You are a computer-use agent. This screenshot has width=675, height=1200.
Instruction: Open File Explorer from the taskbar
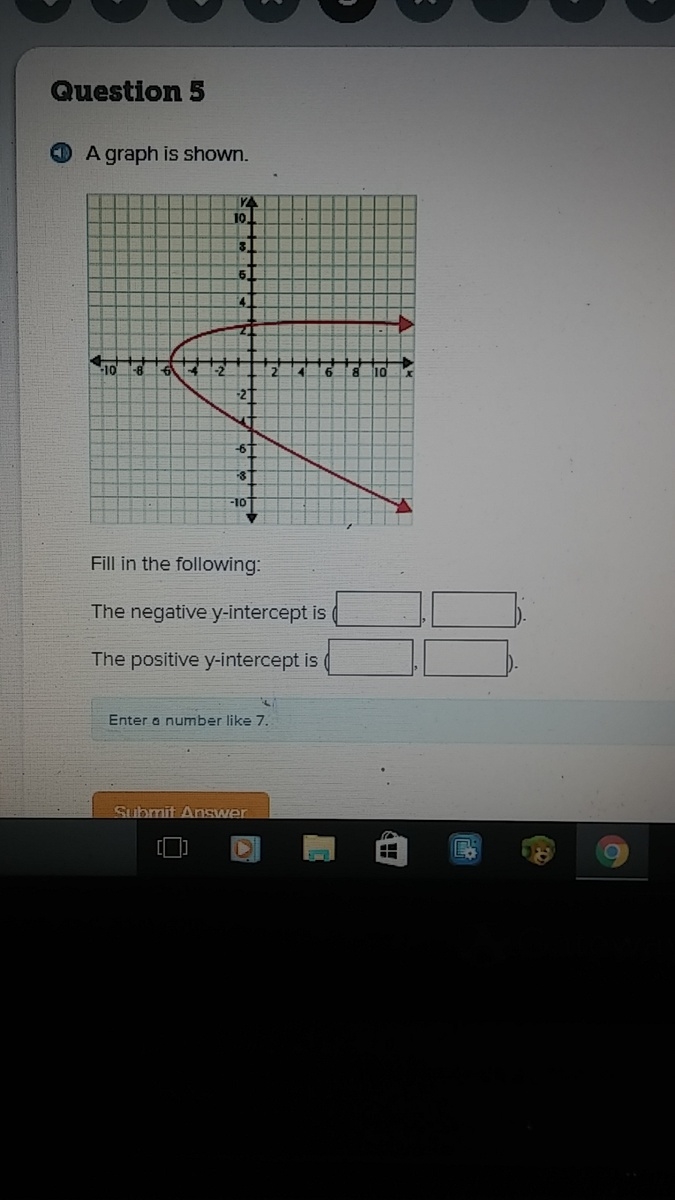320,851
